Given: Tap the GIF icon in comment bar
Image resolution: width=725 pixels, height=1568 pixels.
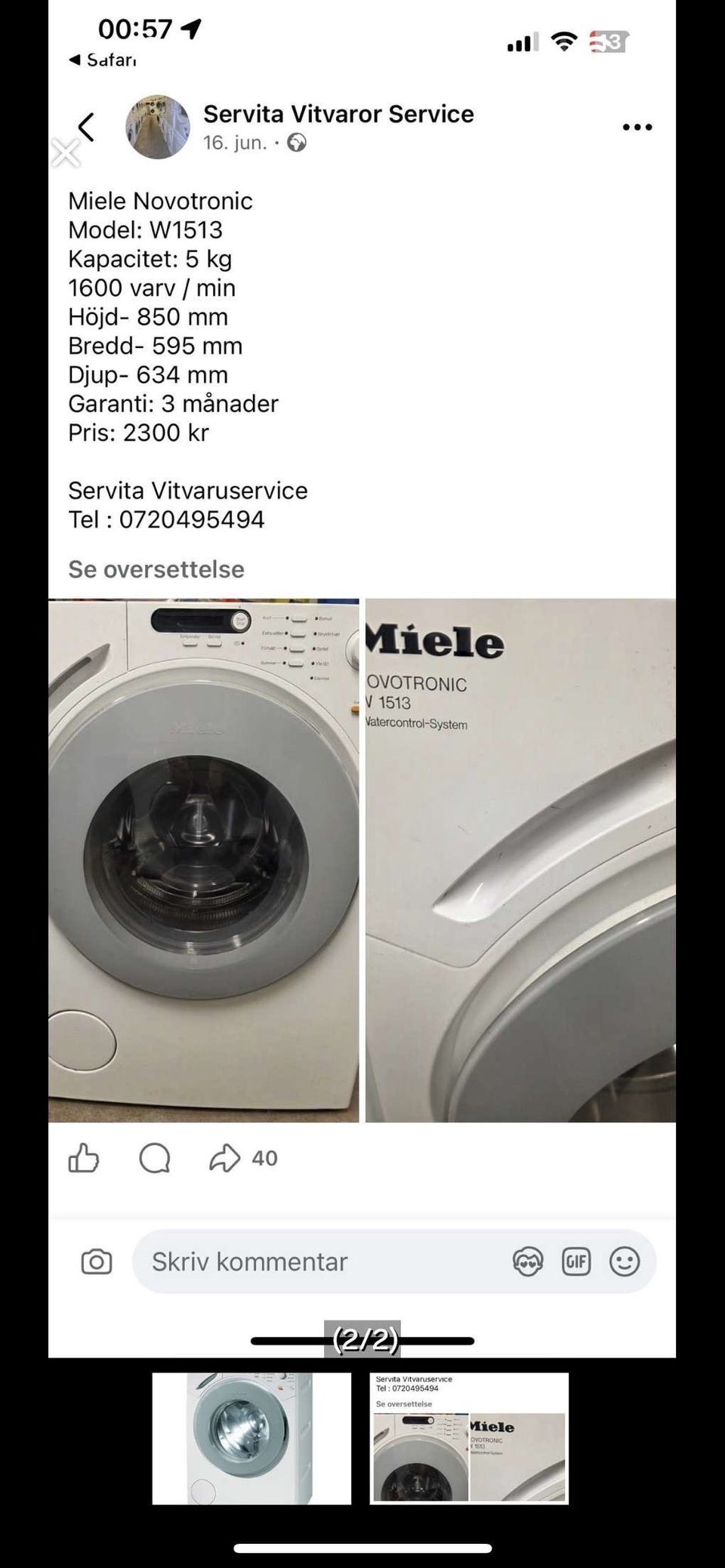Looking at the screenshot, I should click(577, 1261).
